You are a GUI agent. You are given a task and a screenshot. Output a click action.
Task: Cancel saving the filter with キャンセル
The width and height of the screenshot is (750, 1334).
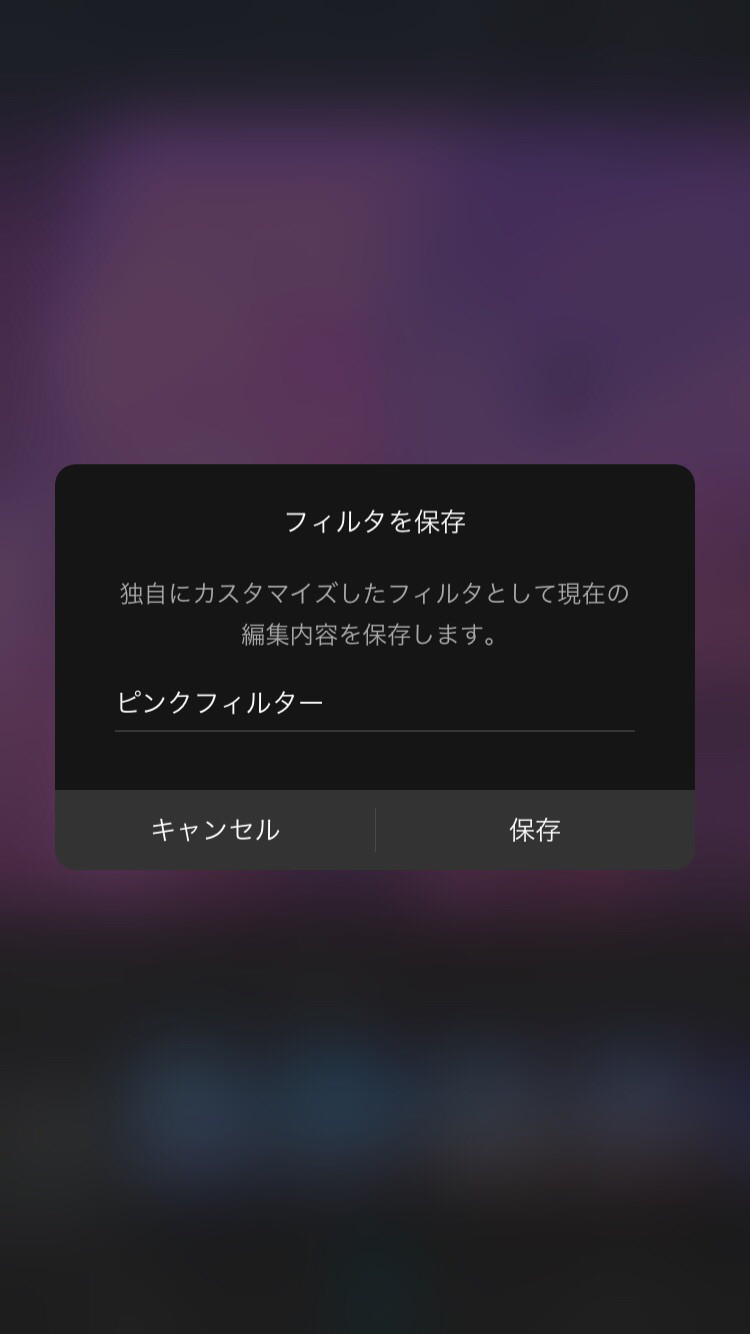(215, 830)
